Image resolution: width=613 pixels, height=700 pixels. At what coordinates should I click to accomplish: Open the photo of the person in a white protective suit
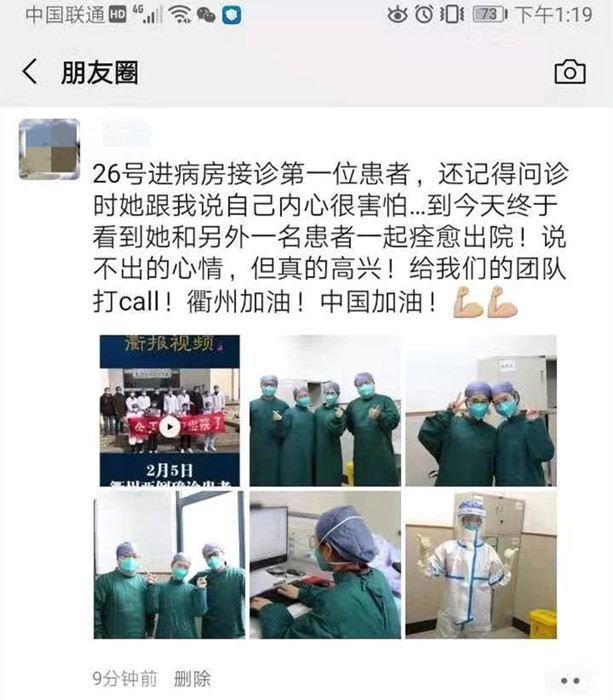tap(480, 565)
